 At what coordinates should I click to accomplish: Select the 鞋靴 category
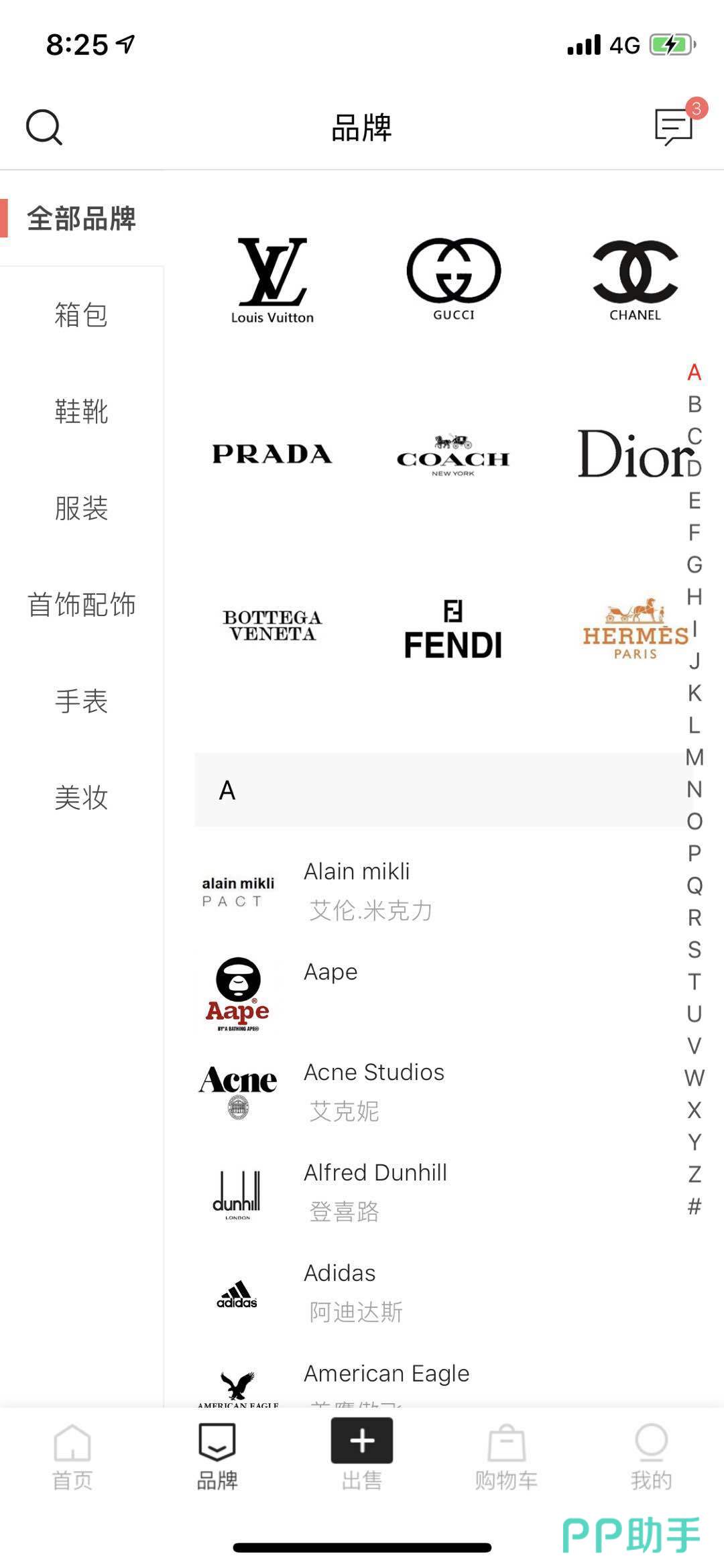point(81,411)
